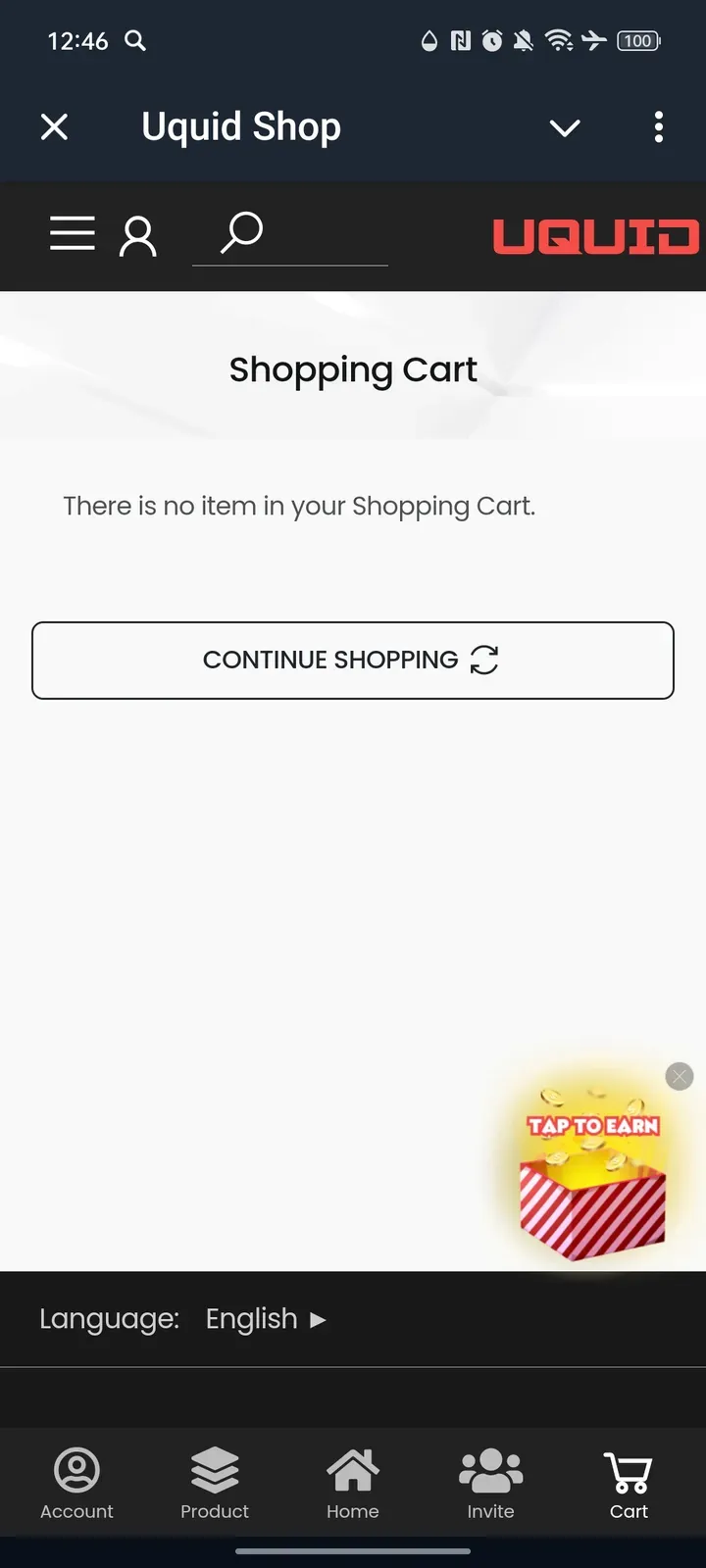Open the three-dot overflow menu
Viewport: 706px width, 1568px height.
click(658, 126)
